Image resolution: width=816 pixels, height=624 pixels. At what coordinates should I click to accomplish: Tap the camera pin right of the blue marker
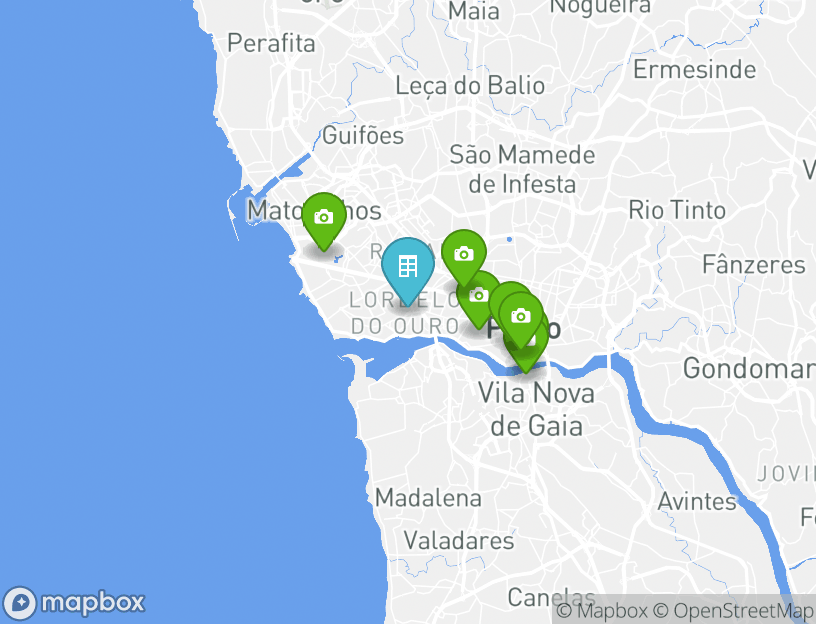click(463, 253)
